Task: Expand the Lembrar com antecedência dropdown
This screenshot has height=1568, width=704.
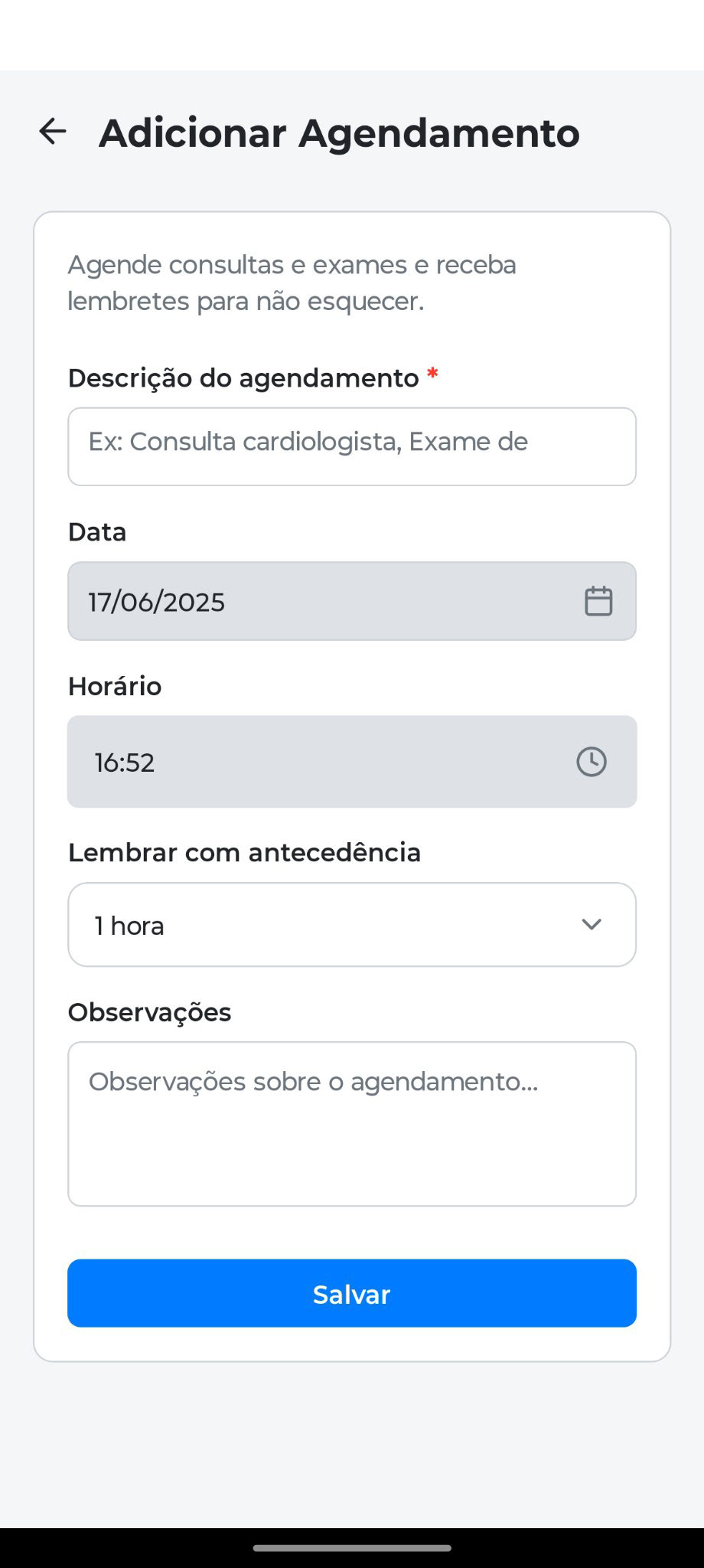Action: [x=351, y=925]
